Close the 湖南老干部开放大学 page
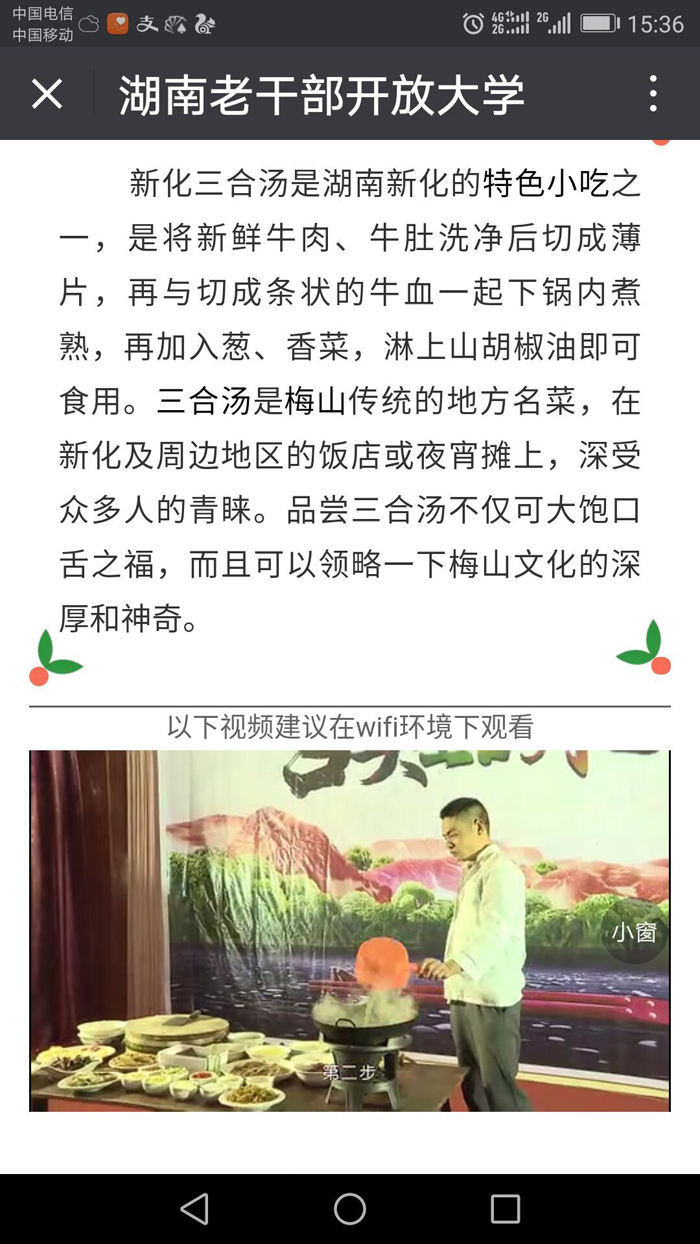 click(x=47, y=94)
